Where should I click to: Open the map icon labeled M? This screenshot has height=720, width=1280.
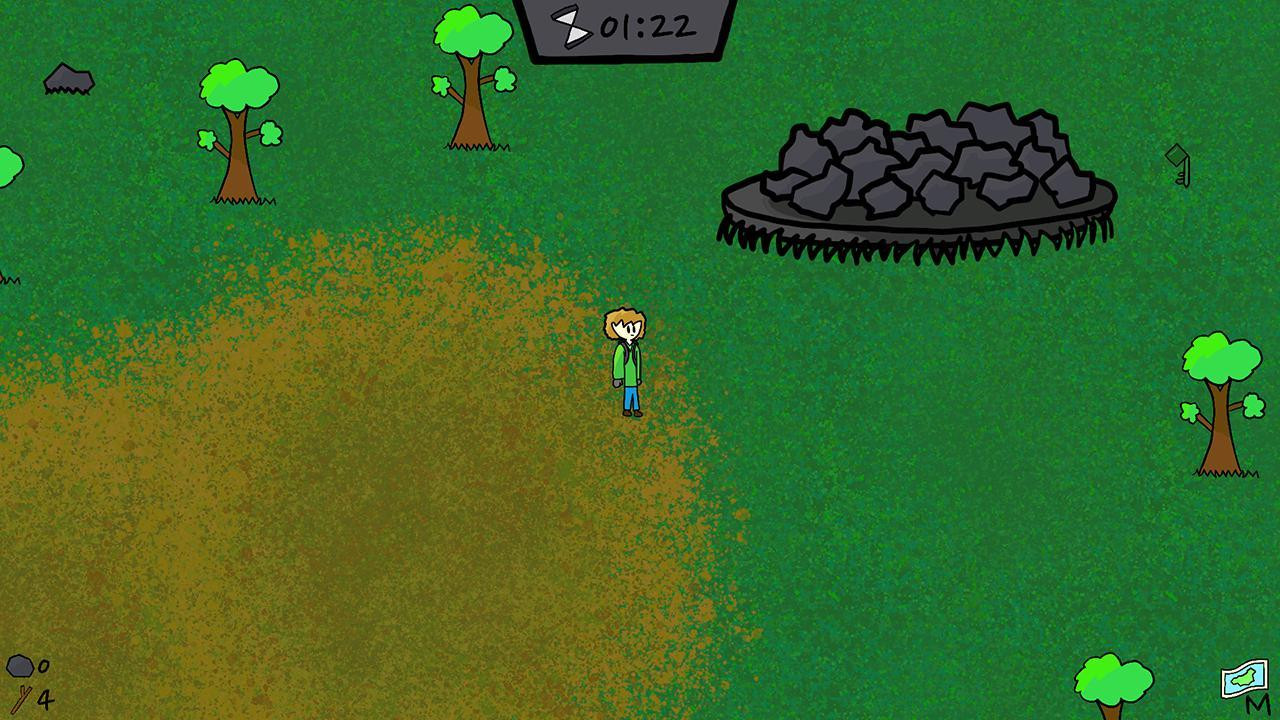tap(1244, 679)
